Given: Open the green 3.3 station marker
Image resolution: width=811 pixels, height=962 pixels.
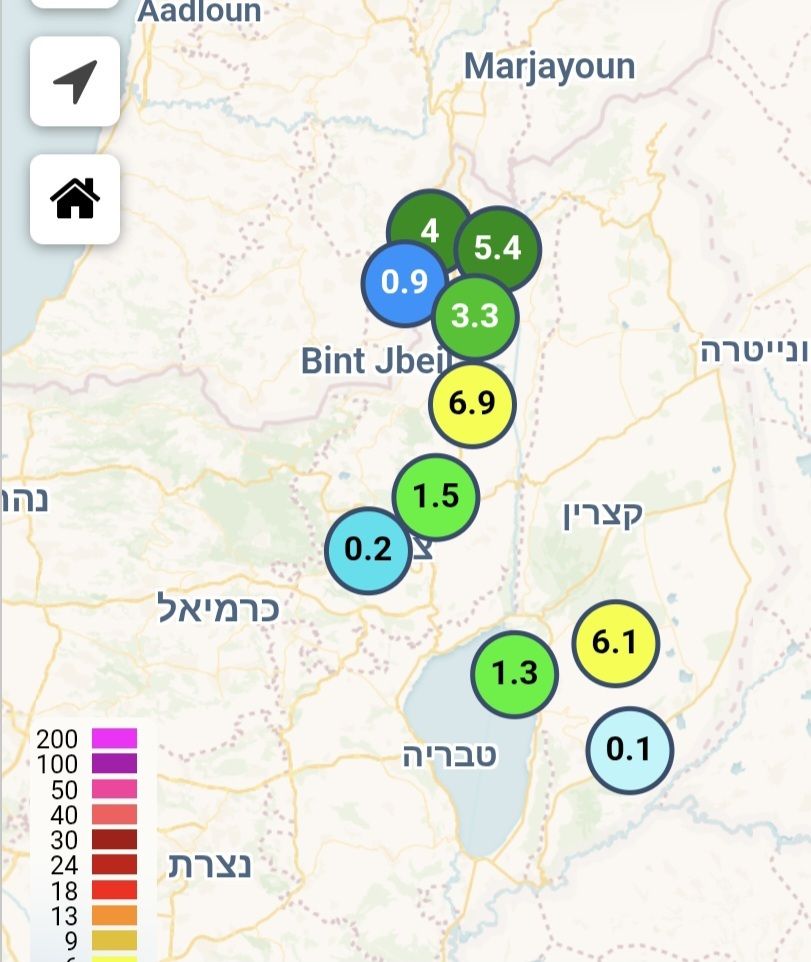Looking at the screenshot, I should [476, 319].
